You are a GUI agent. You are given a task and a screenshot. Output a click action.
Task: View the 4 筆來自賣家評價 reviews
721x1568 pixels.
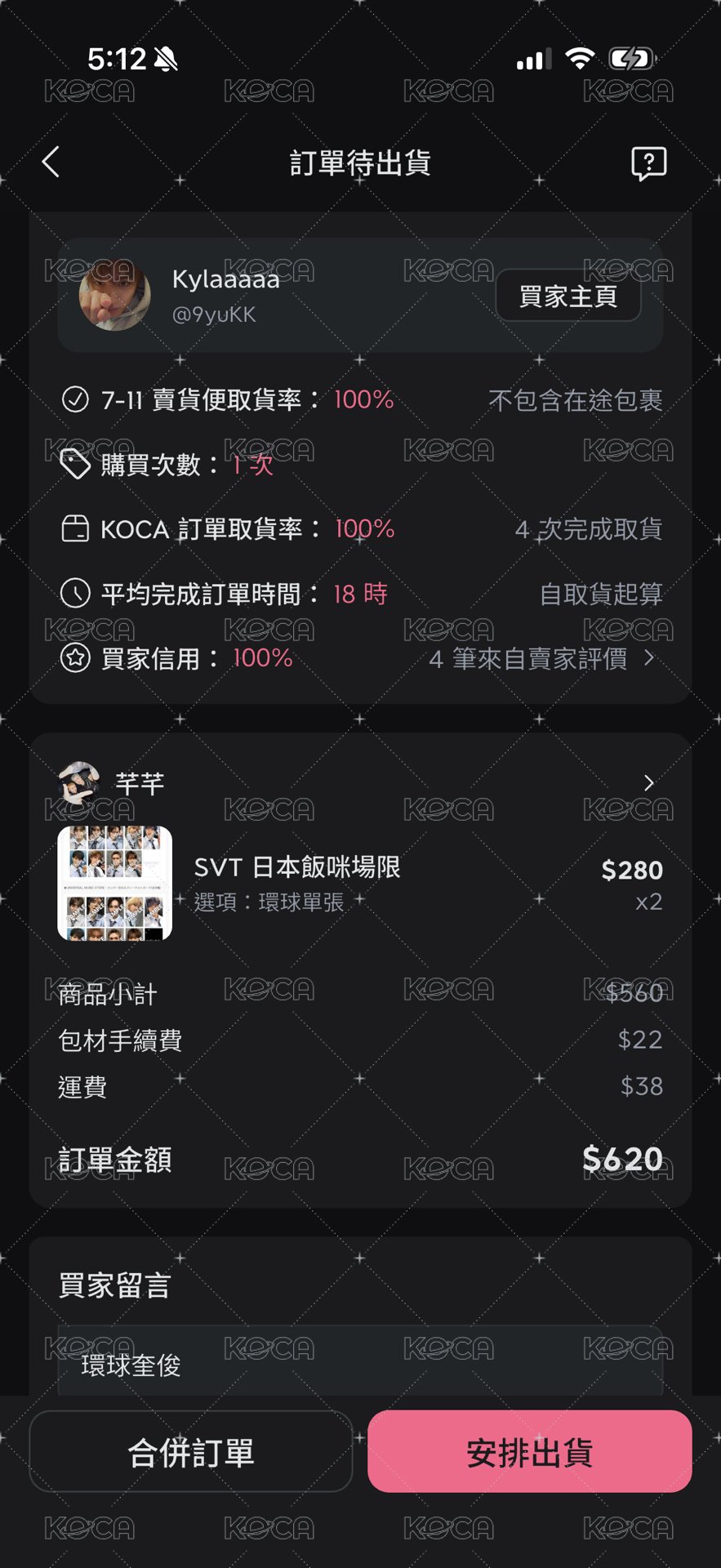point(541,658)
